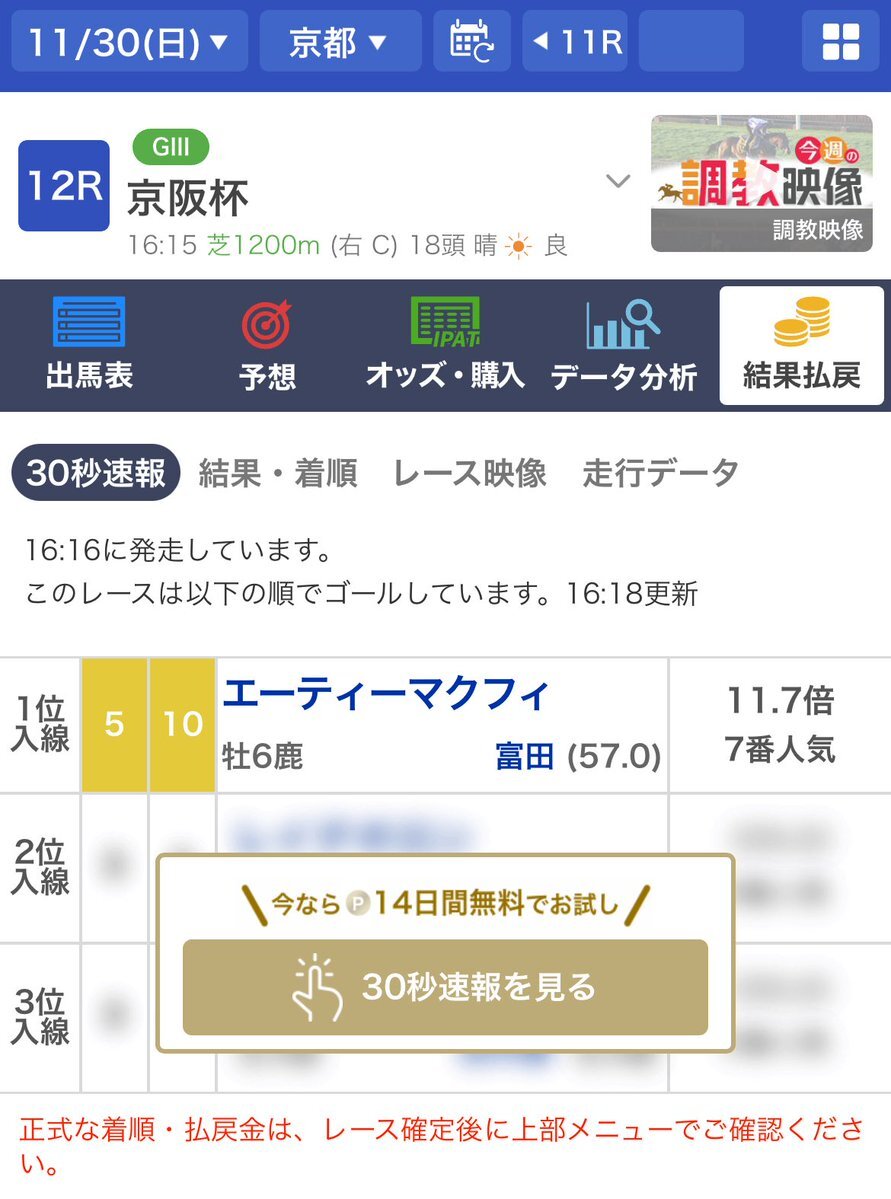
Task: Select the 結果払戻 tab
Action: (801, 345)
